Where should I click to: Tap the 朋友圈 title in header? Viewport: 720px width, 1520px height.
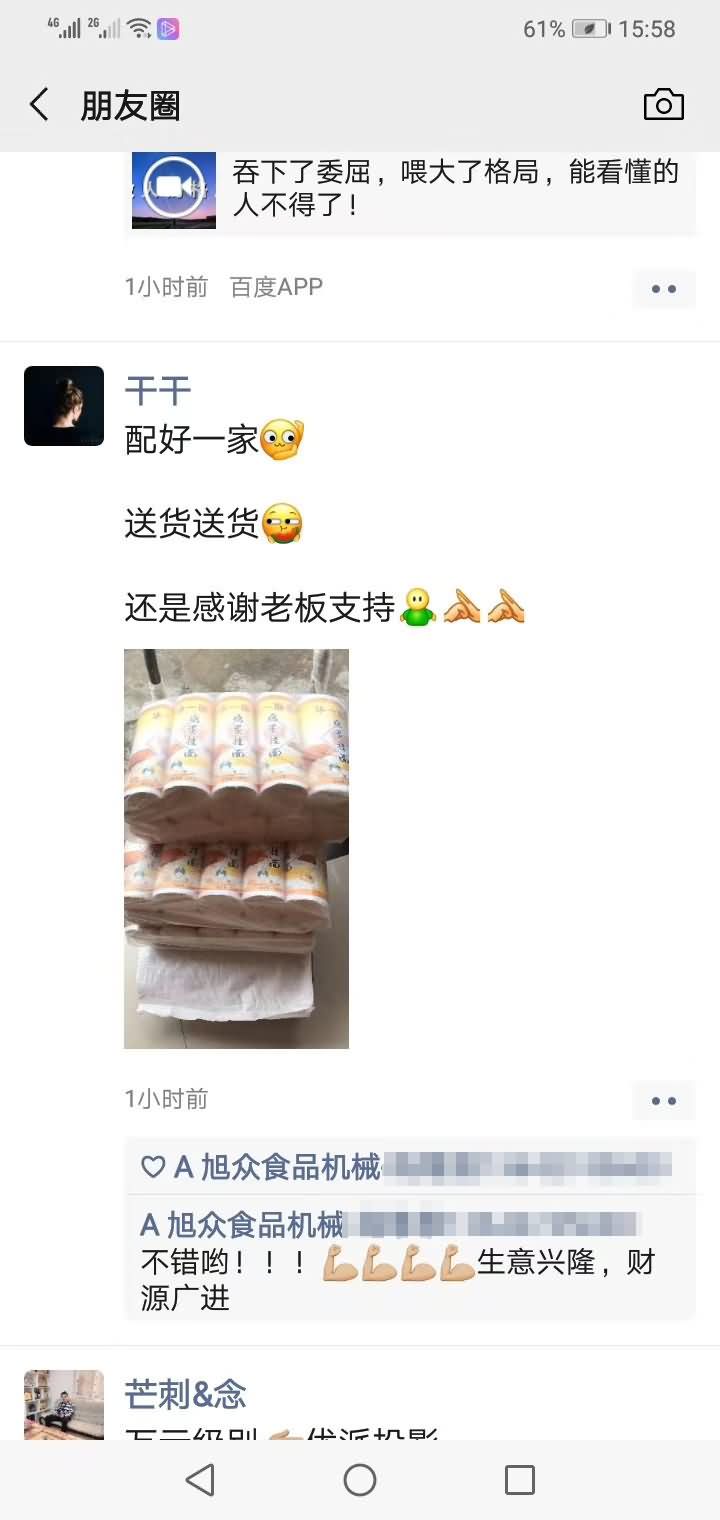131,104
